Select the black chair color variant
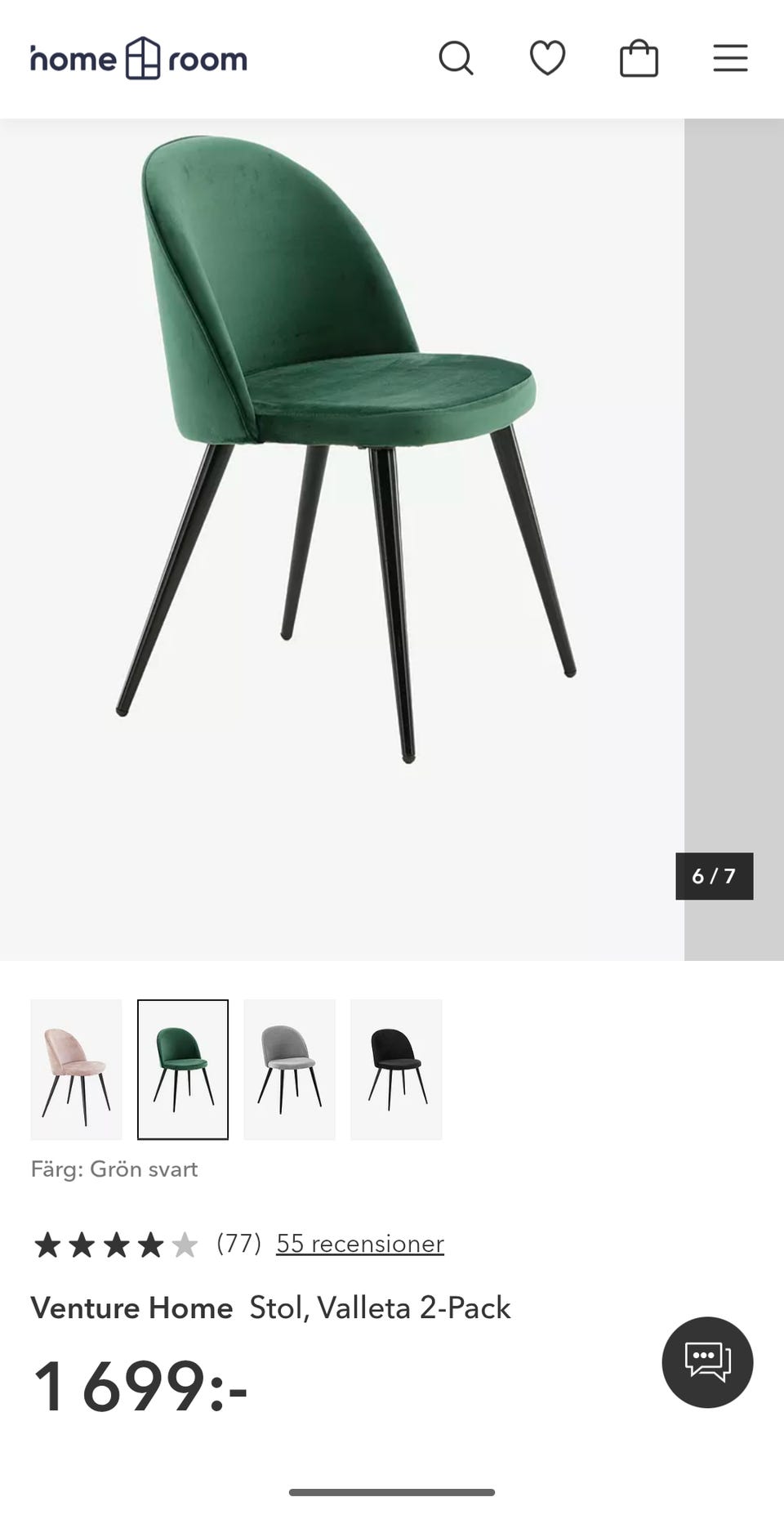784x1515 pixels. point(396,1069)
